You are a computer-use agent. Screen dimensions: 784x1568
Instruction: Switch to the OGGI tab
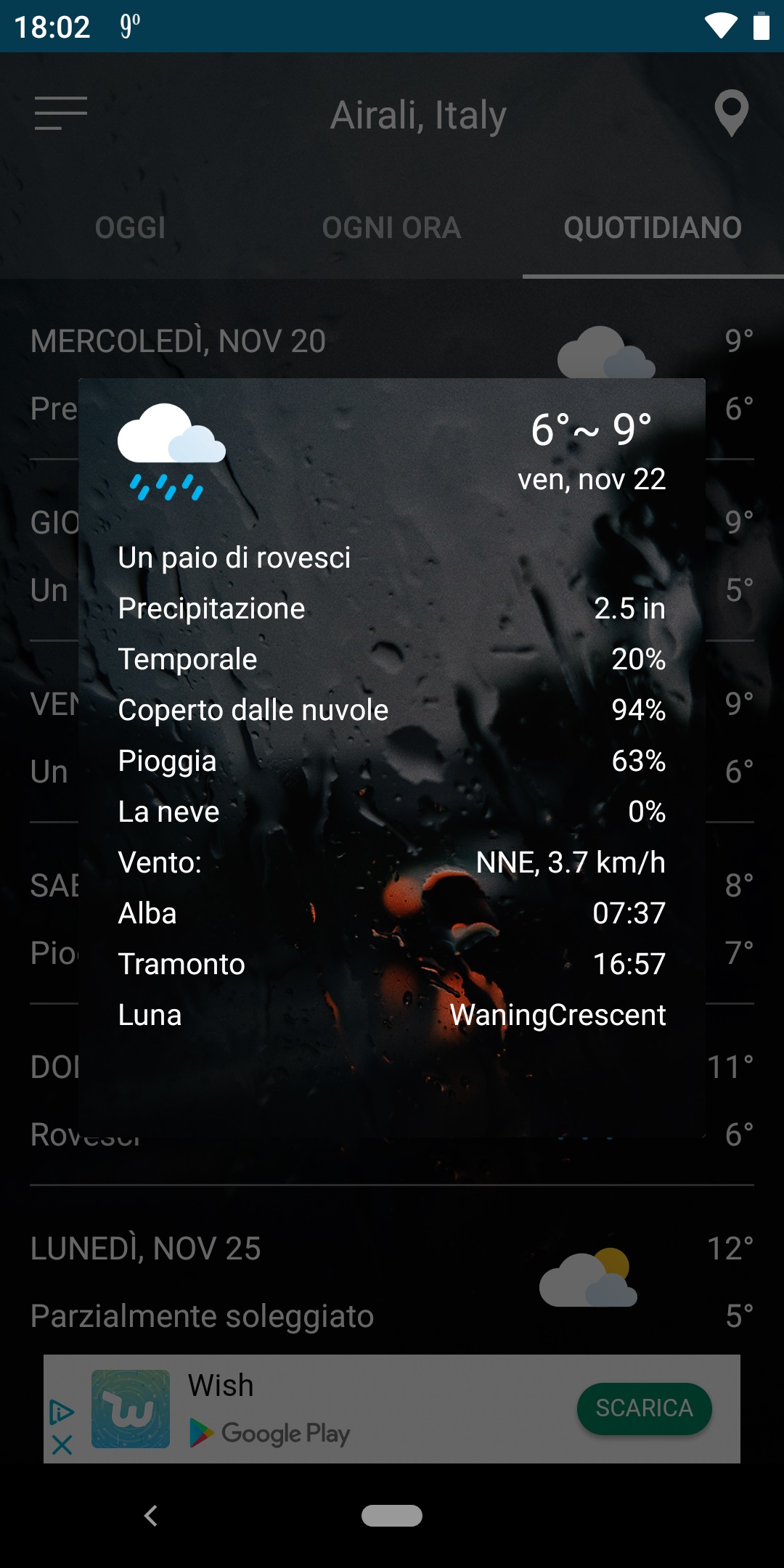[131, 228]
